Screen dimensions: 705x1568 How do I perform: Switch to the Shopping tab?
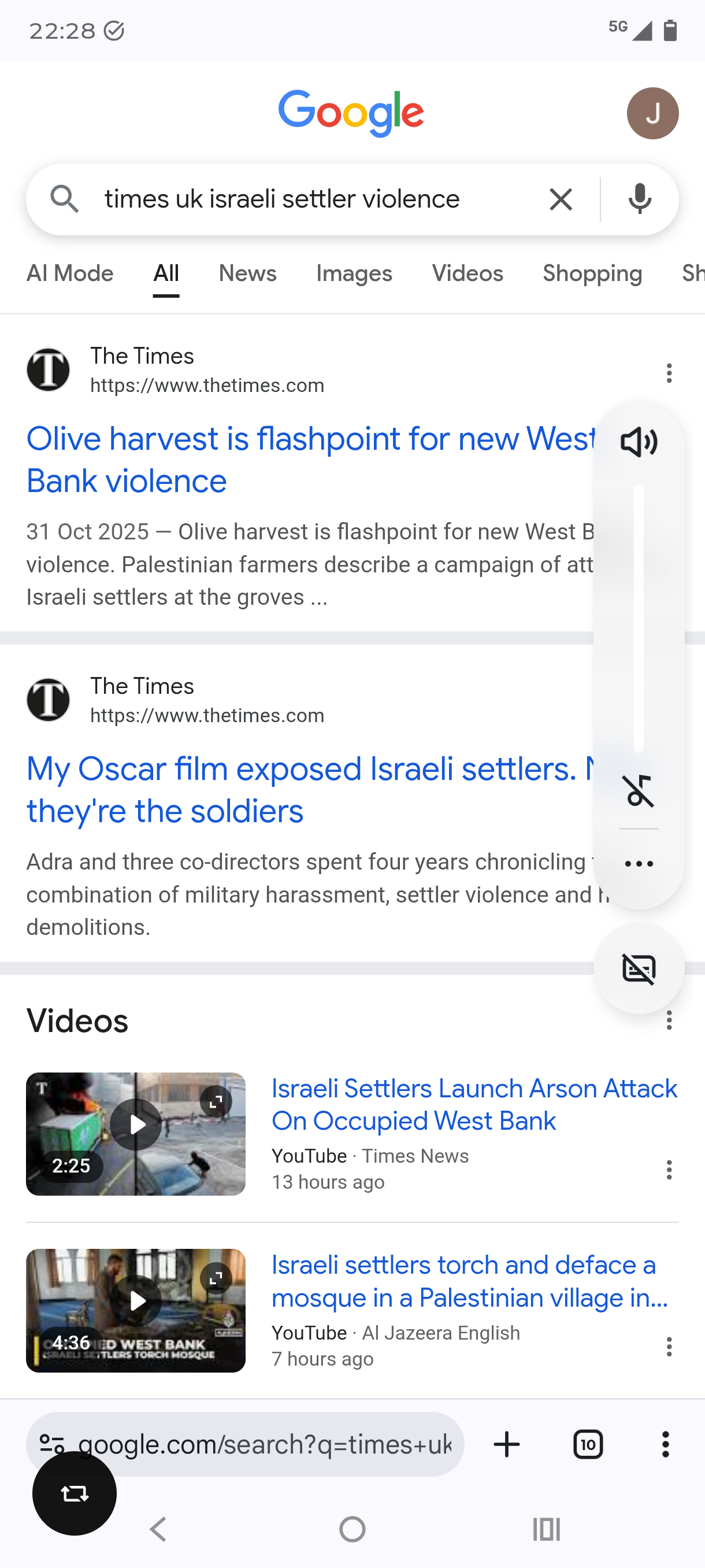[x=592, y=274]
